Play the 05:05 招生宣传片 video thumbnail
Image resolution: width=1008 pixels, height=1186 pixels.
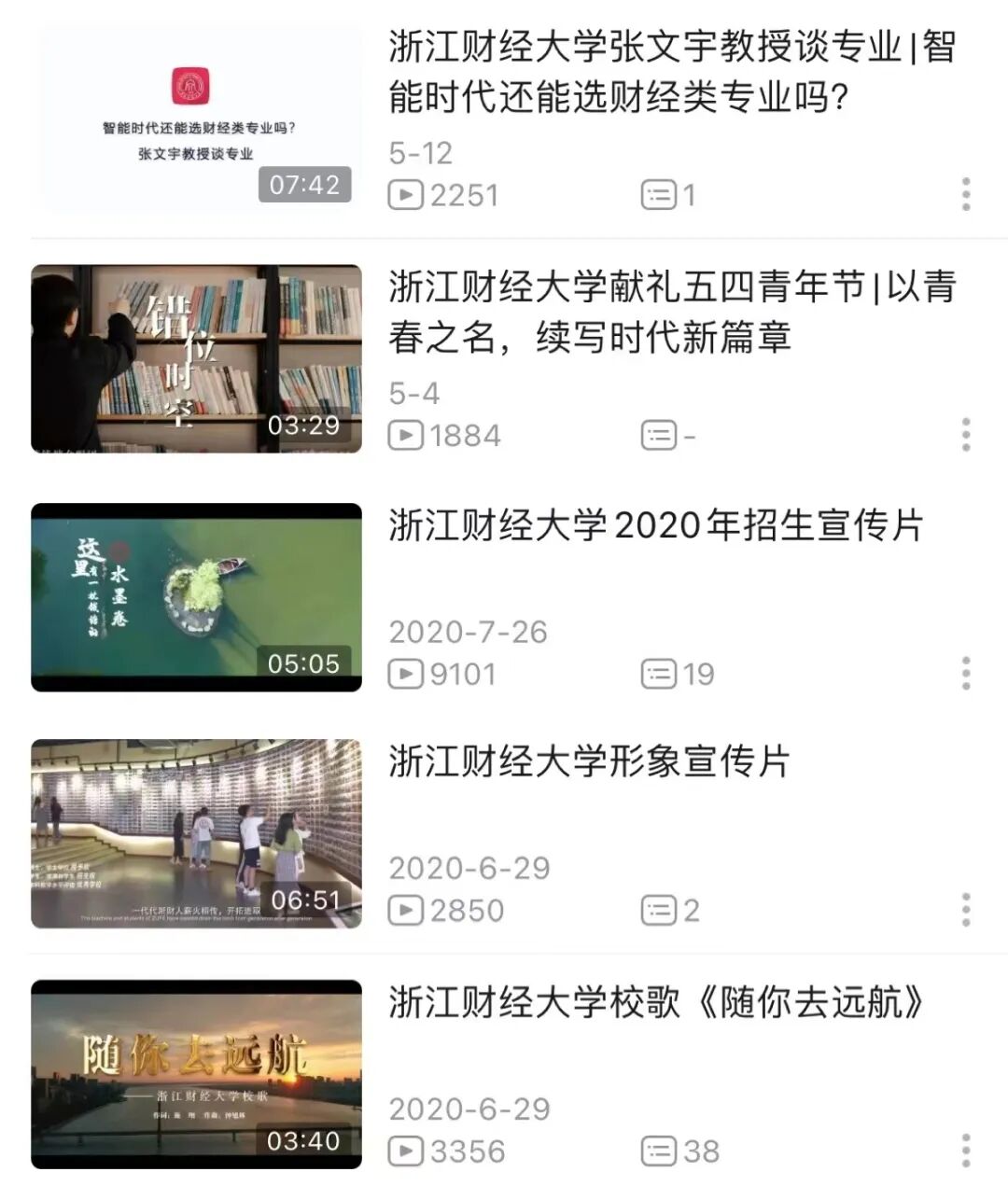196,597
